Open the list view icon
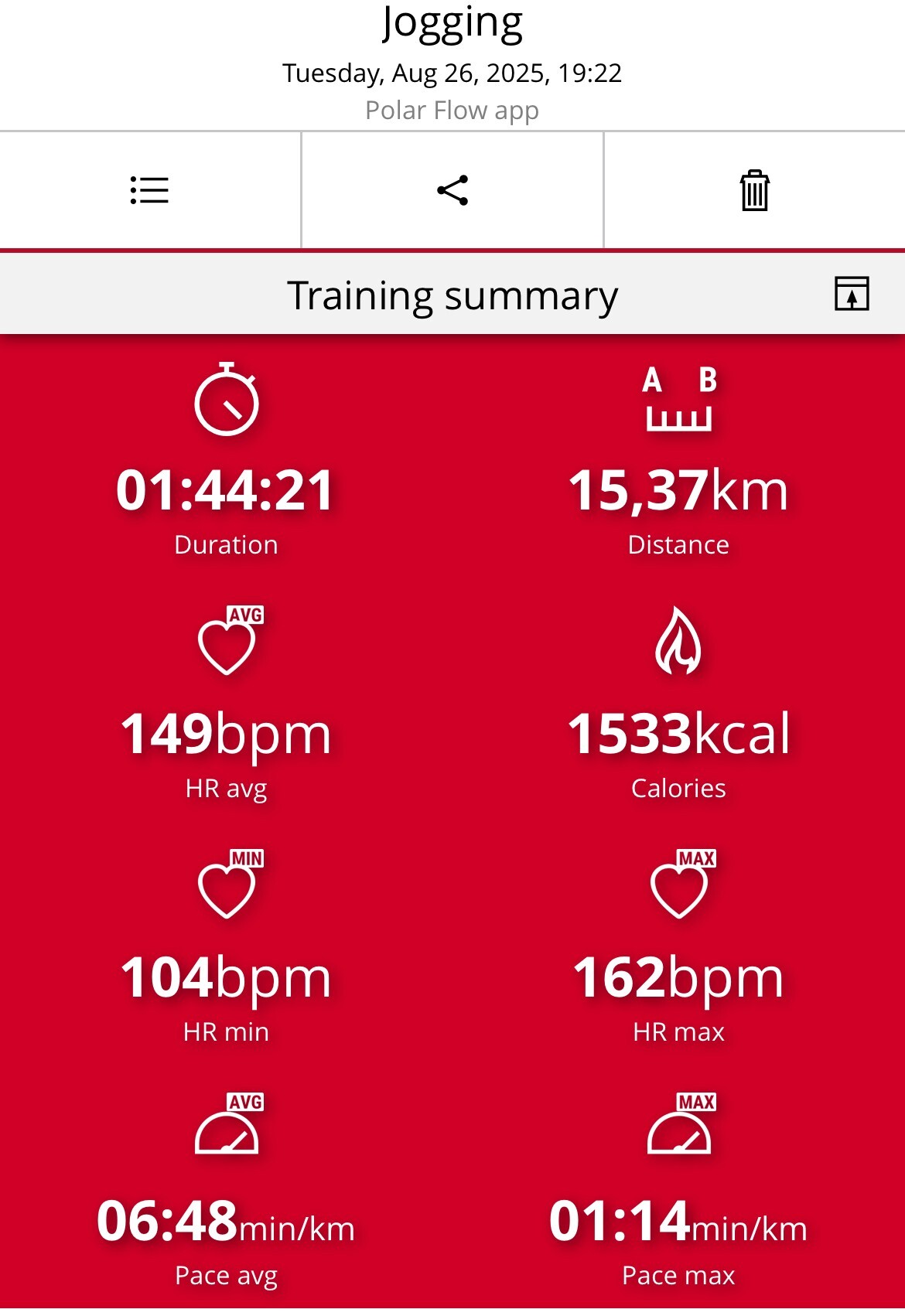Viewport: 905px width, 1316px height. [149, 190]
